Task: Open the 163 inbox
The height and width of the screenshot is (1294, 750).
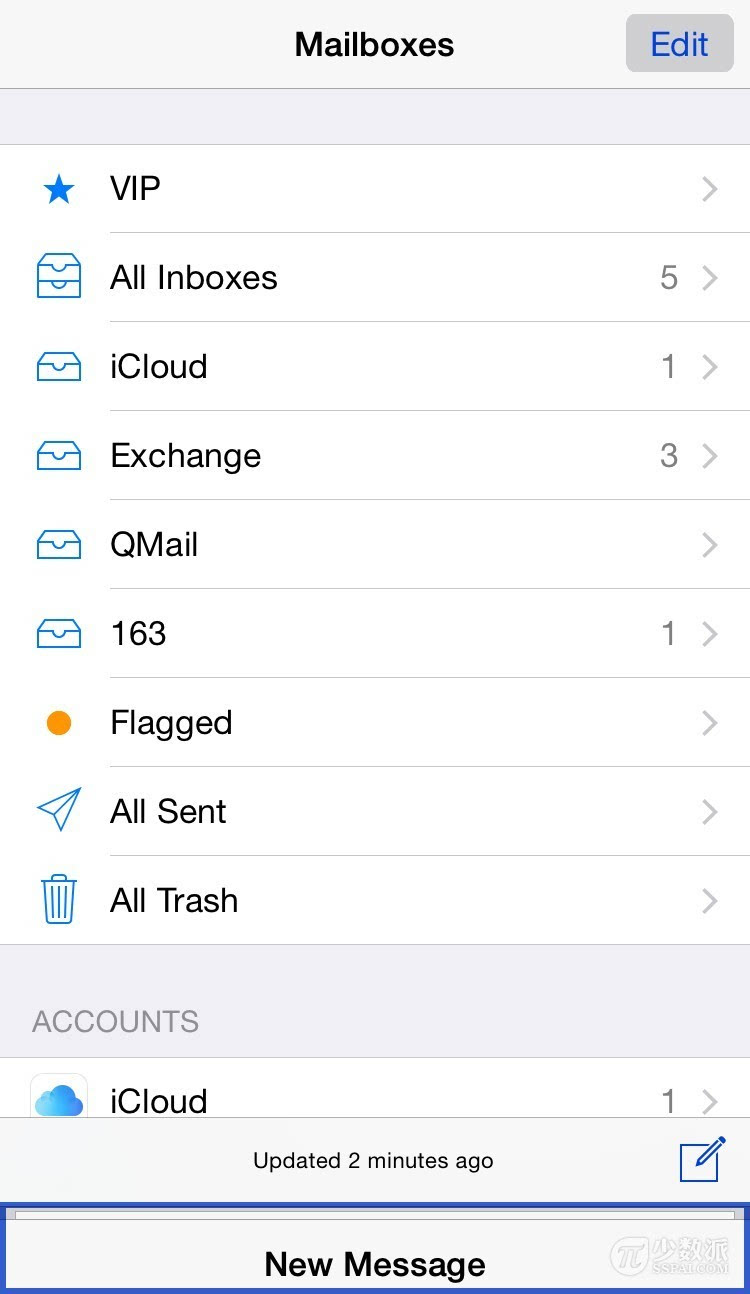Action: [x=375, y=634]
